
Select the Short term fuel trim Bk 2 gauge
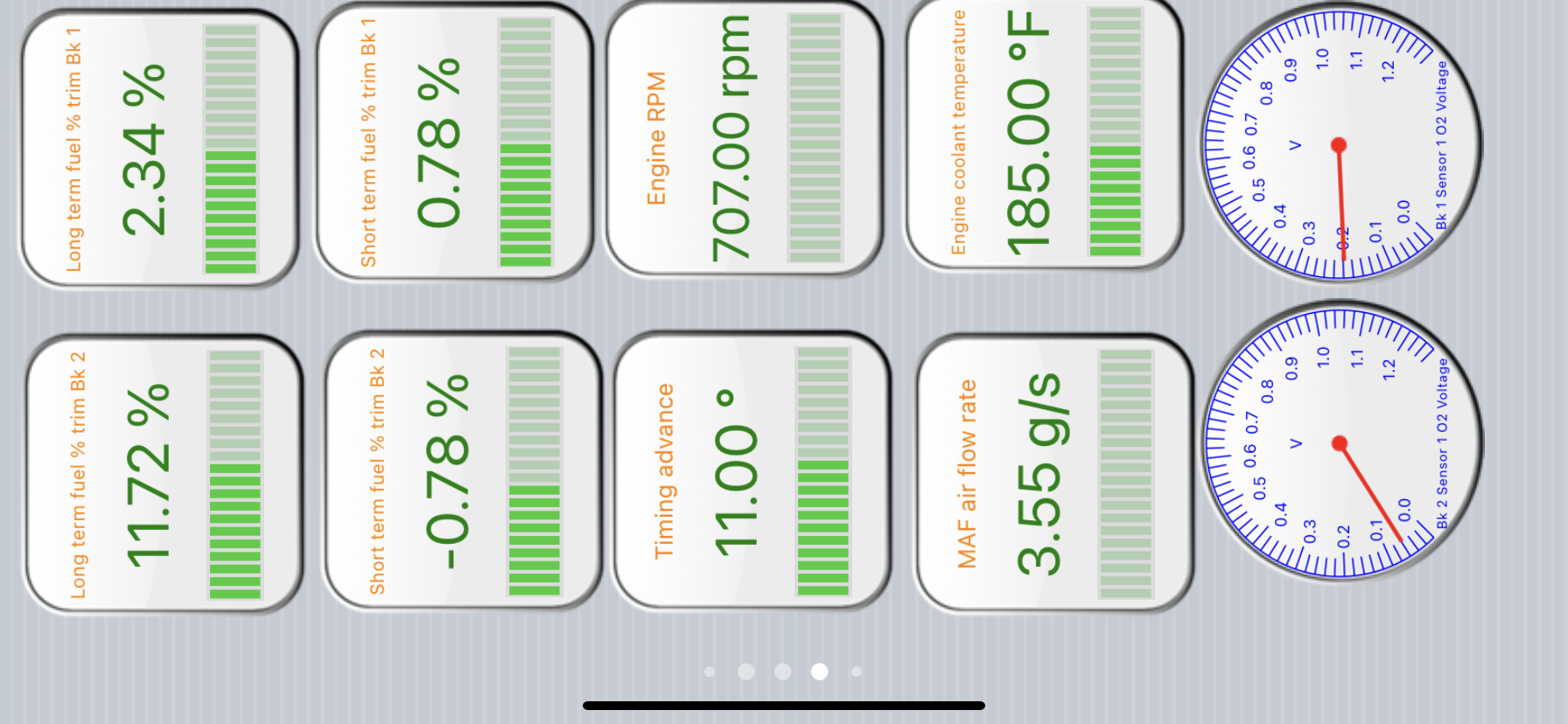point(462,470)
